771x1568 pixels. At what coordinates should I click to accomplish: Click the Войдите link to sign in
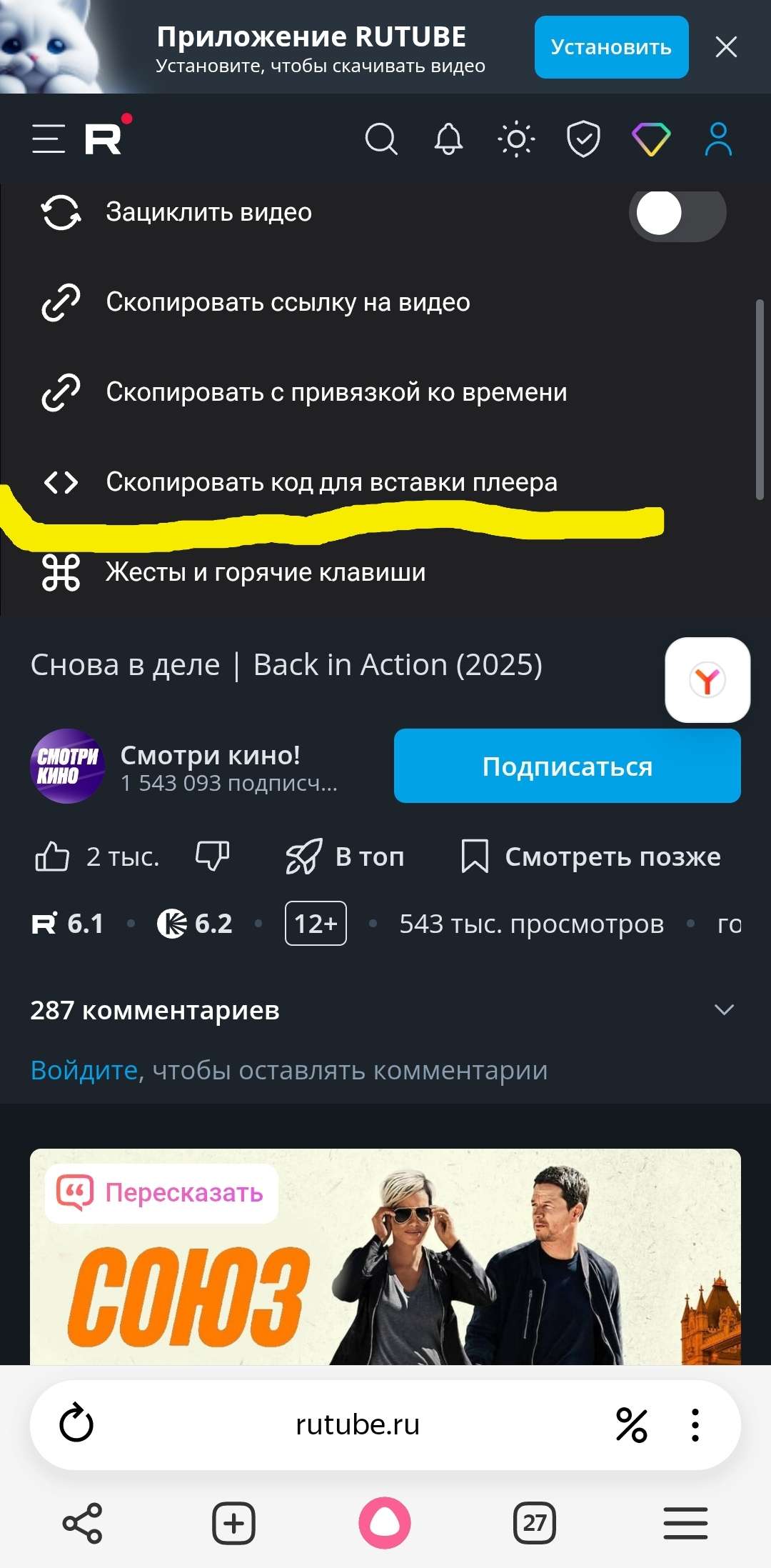[83, 1070]
